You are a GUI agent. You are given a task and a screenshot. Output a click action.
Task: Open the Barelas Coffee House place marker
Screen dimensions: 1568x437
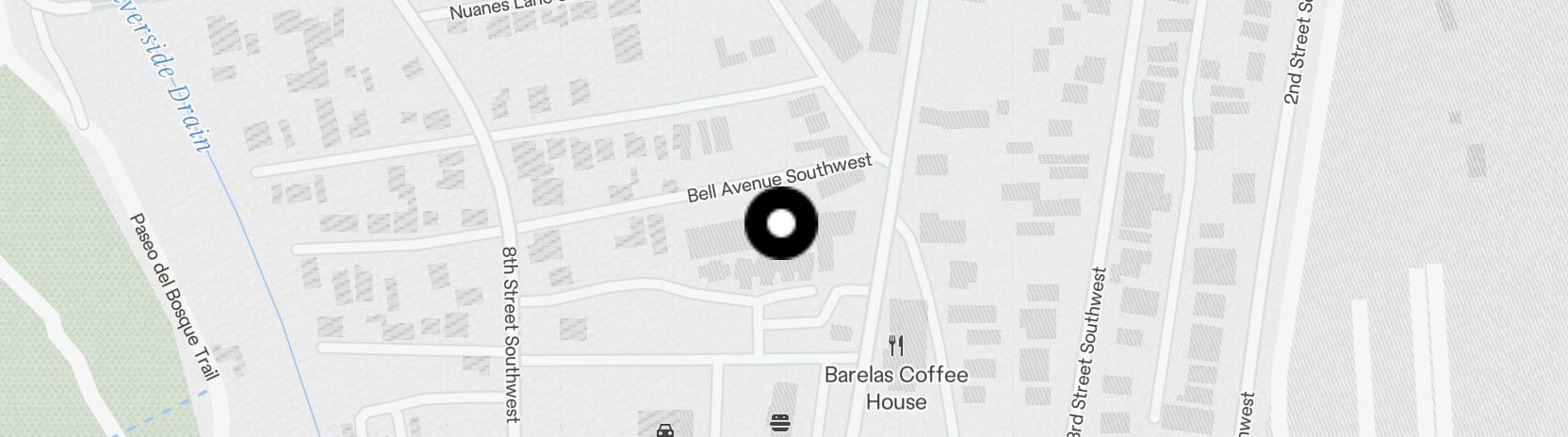click(896, 346)
